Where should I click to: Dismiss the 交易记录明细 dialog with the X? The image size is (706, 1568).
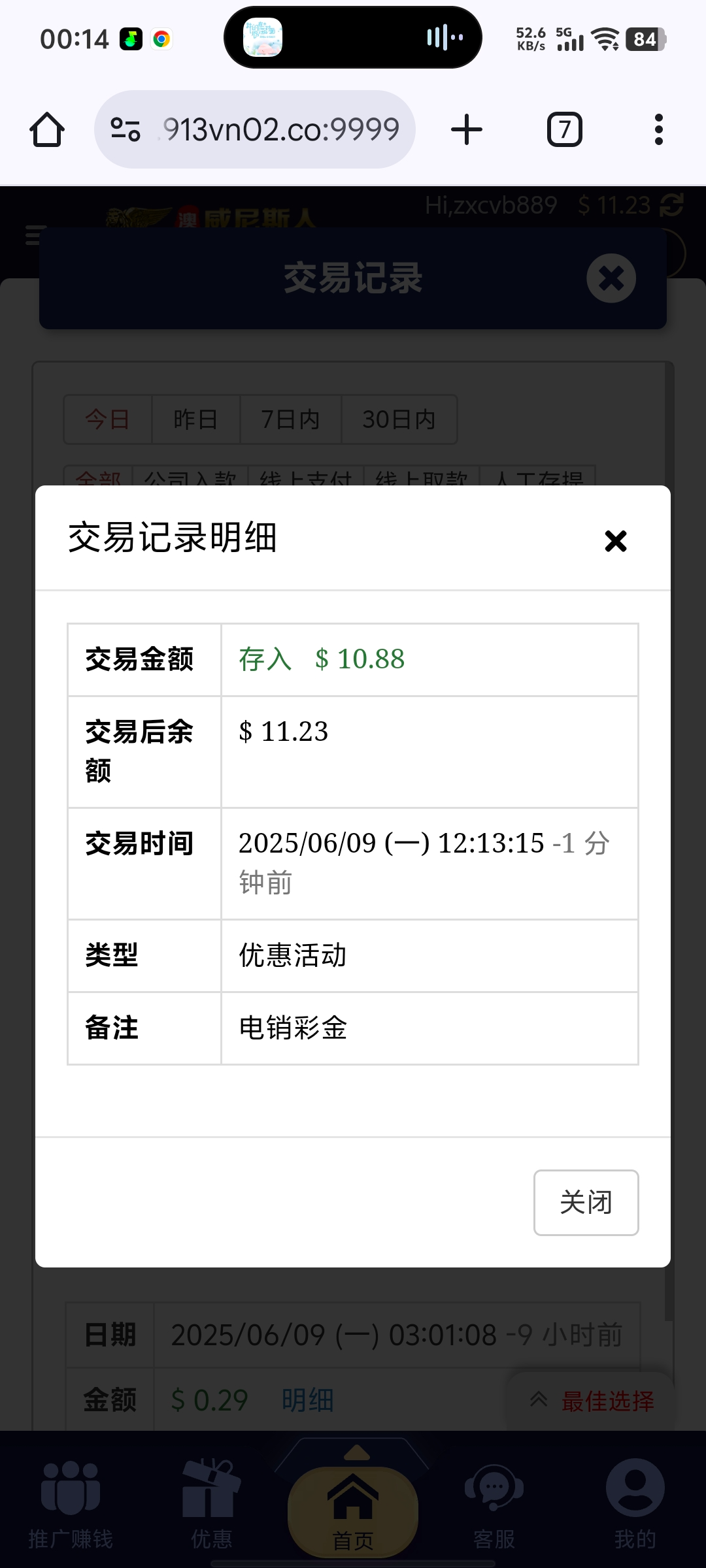click(x=615, y=541)
